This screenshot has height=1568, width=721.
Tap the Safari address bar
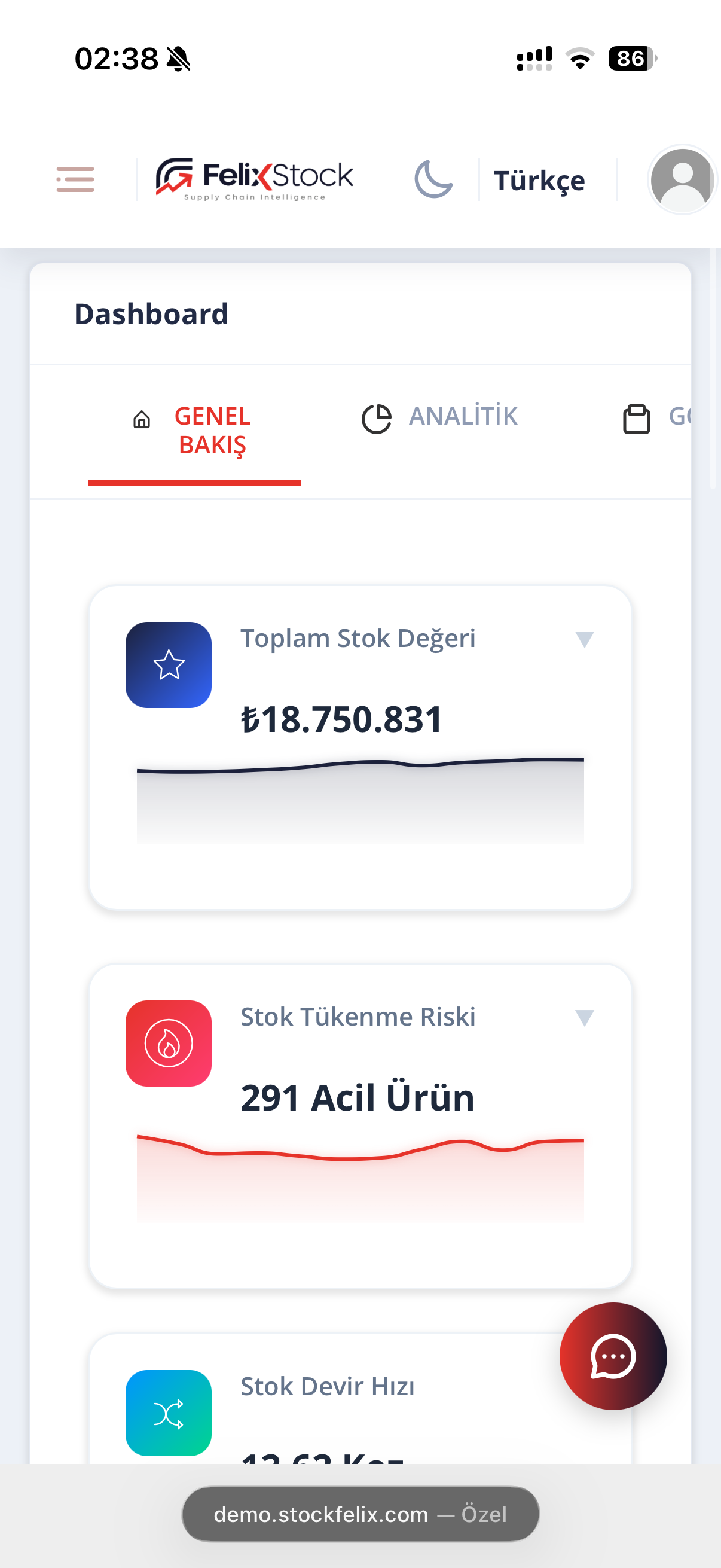[360, 1514]
